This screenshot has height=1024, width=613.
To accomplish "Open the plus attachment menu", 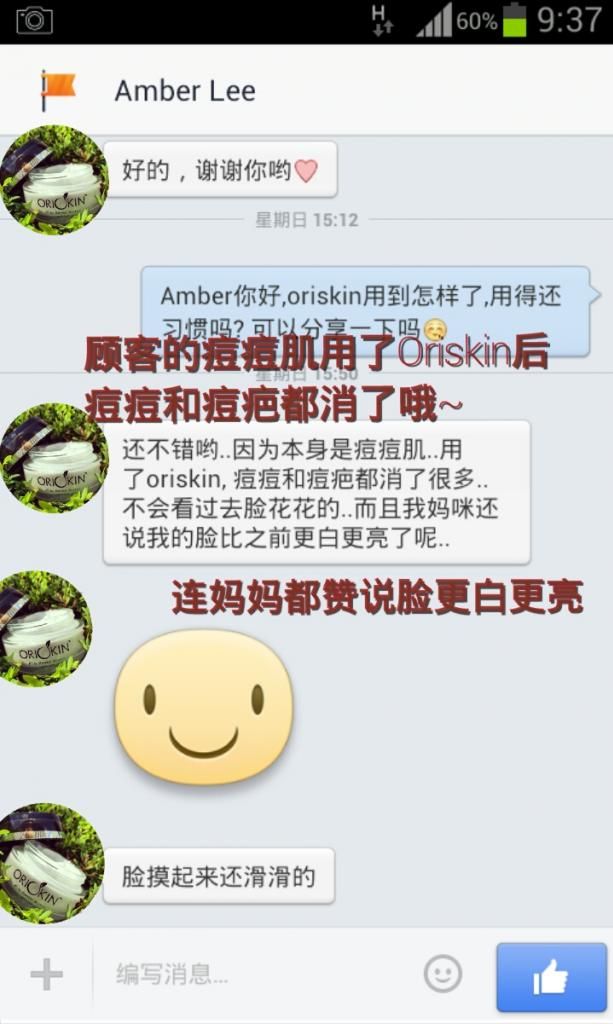I will coord(46,974).
